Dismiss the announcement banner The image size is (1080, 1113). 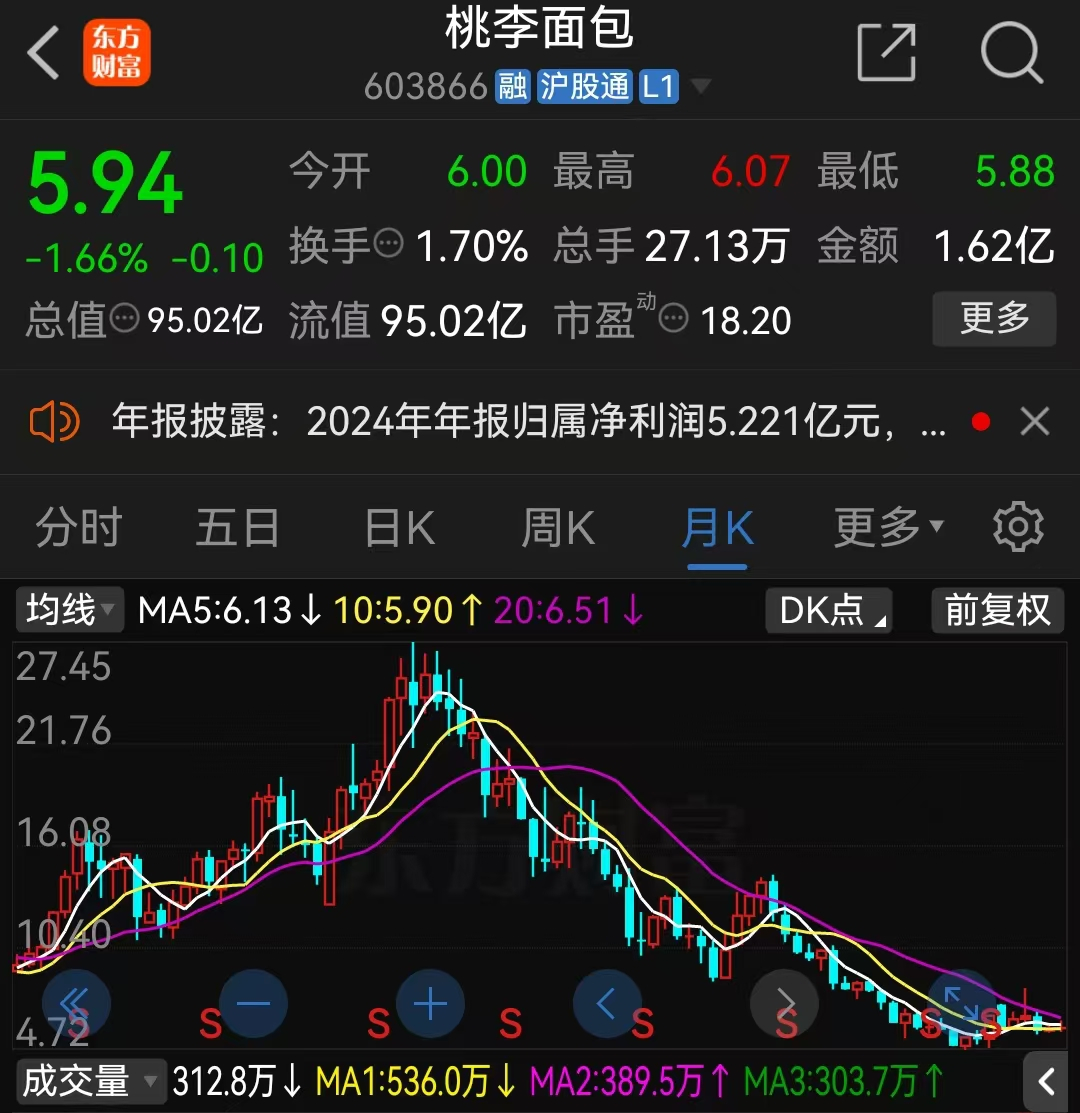pyautogui.click(x=1035, y=422)
